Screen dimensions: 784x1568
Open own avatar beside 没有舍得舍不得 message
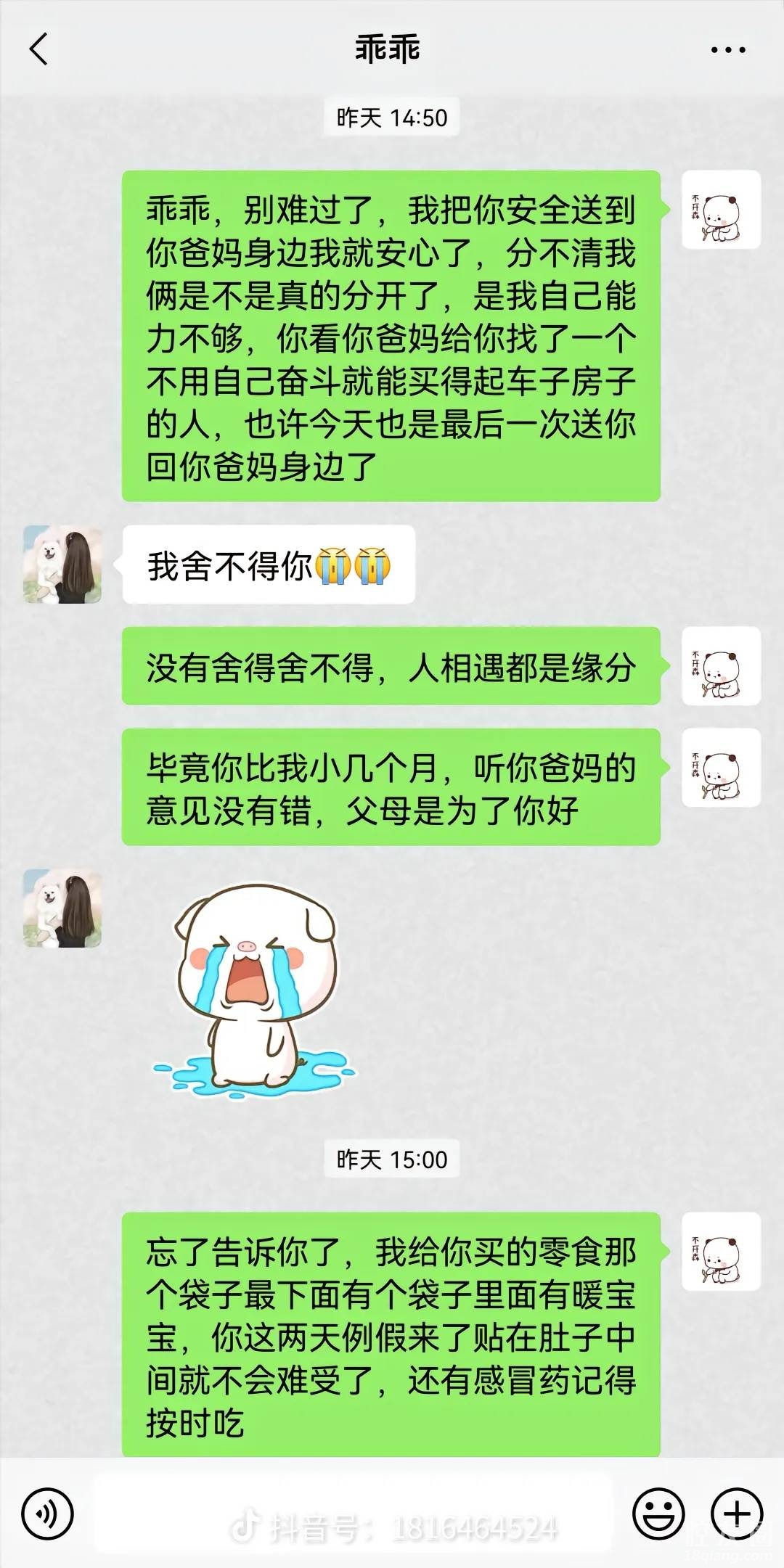pyautogui.click(x=721, y=666)
